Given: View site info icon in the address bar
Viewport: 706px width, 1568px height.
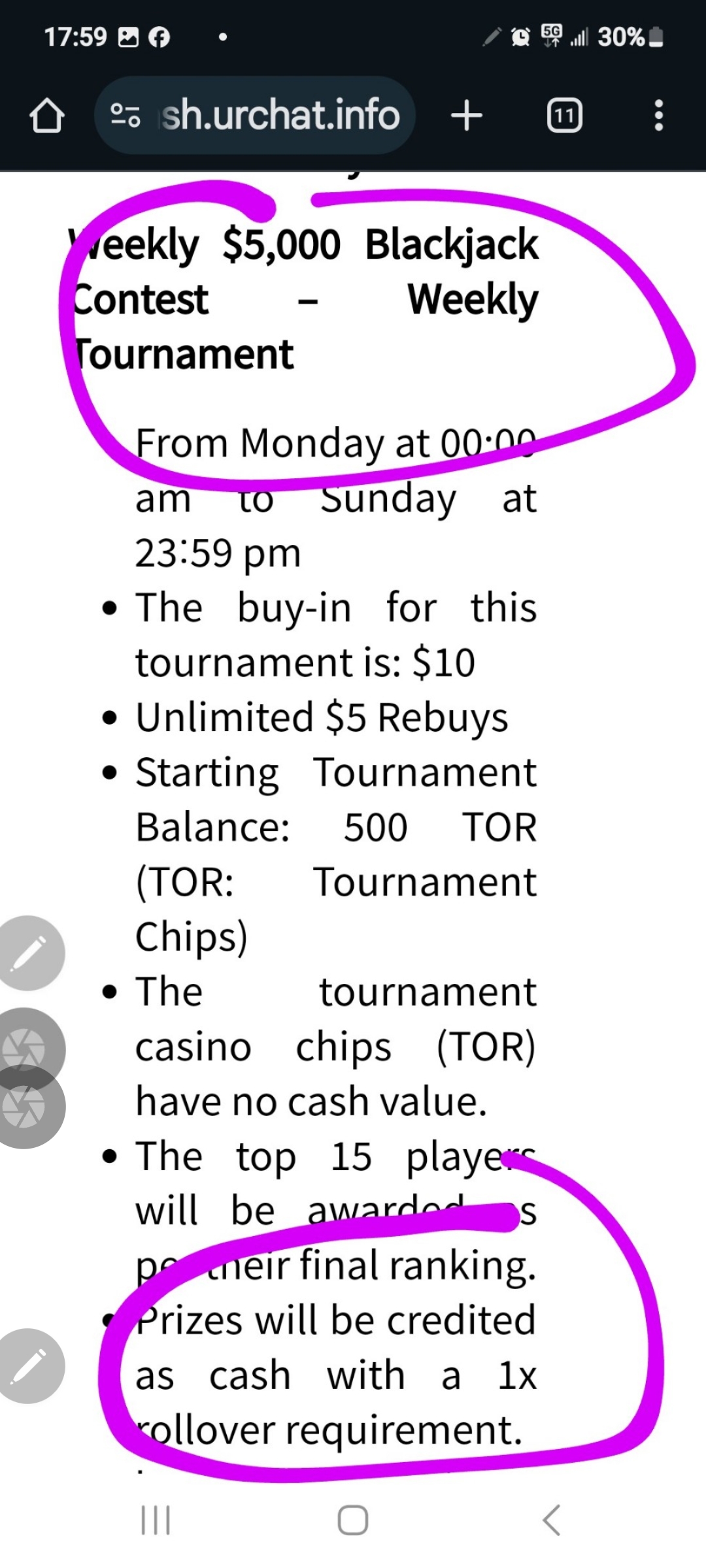Looking at the screenshot, I should 125,116.
